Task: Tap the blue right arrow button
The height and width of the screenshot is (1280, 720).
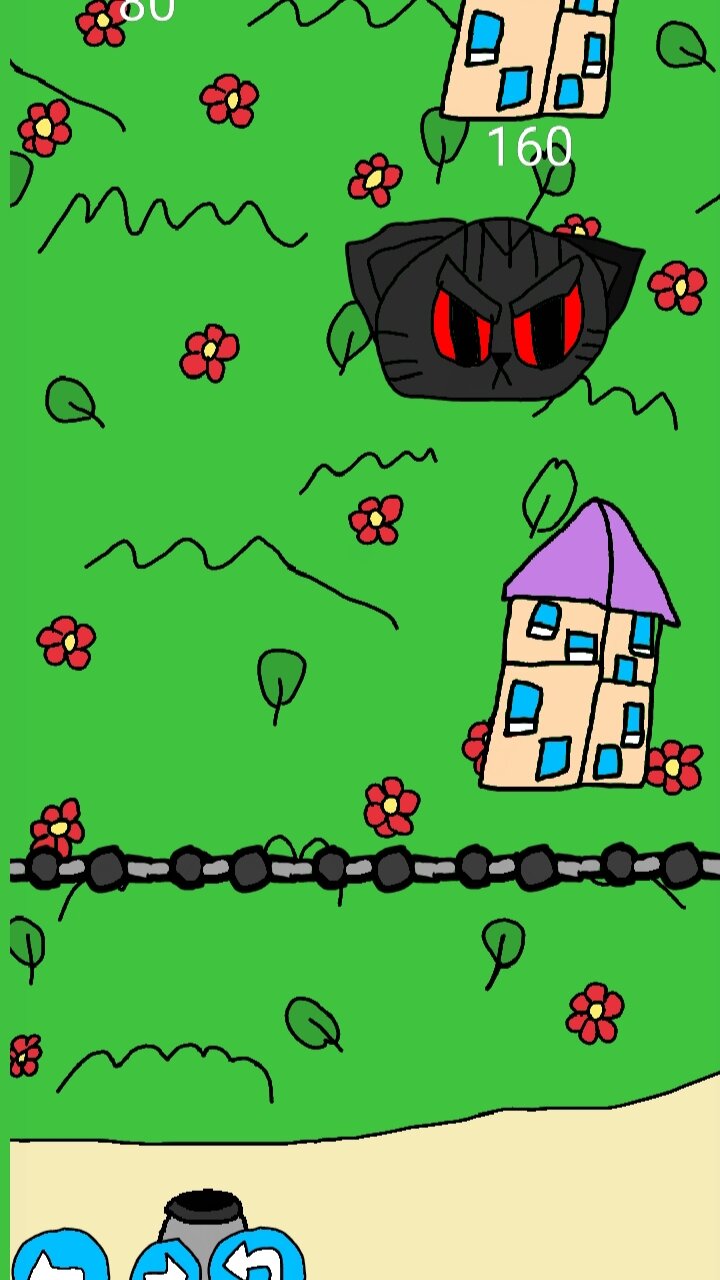Action: click(168, 1260)
